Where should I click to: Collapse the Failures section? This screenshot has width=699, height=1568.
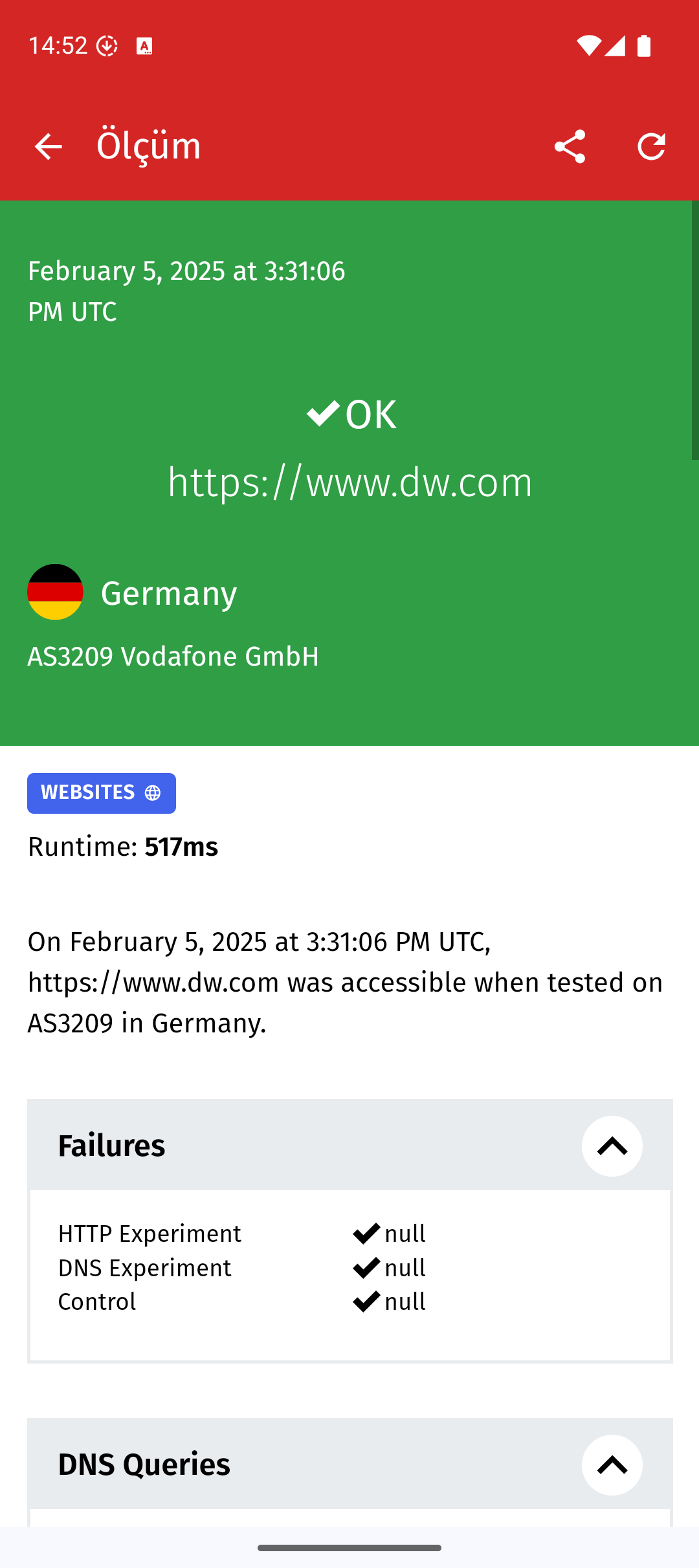point(612,1146)
